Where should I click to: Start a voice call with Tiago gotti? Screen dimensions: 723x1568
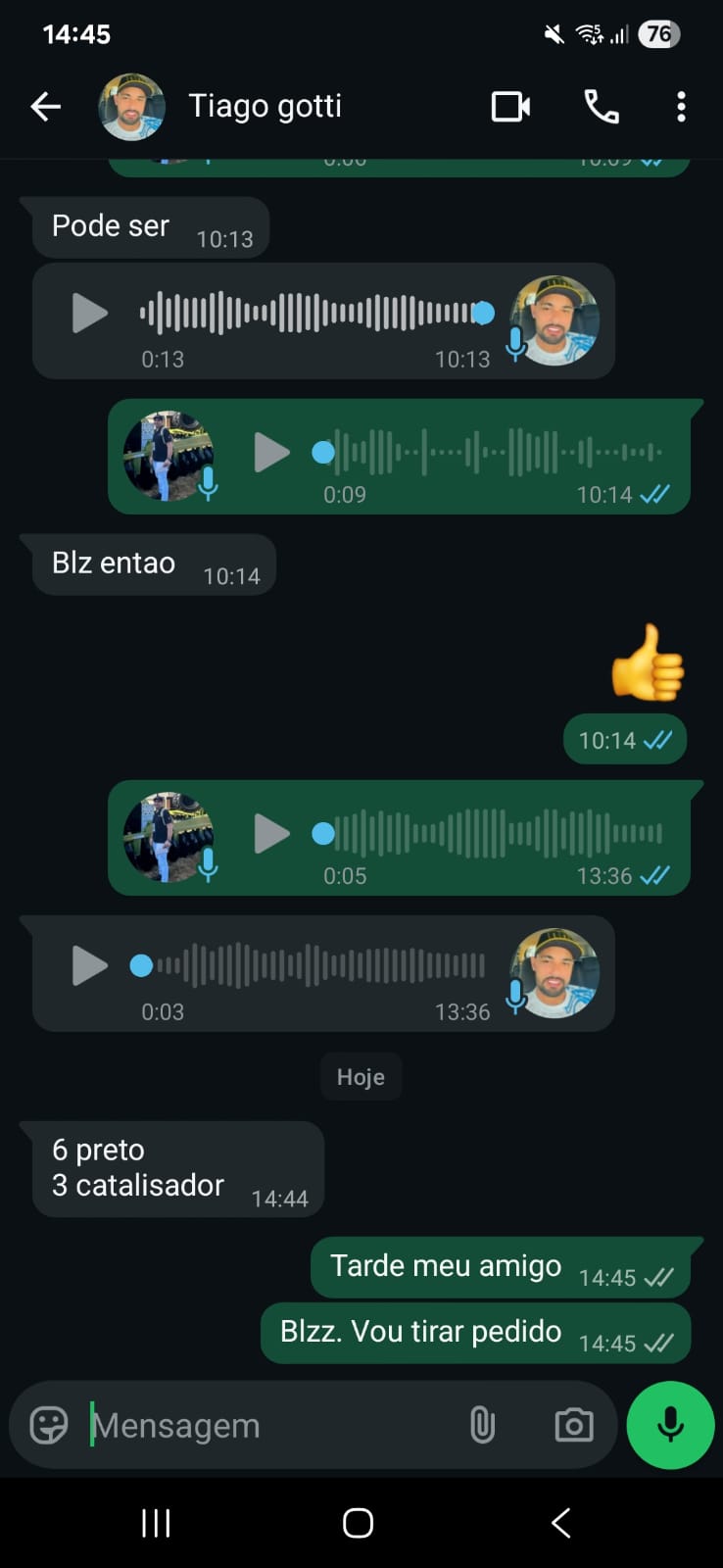click(601, 107)
